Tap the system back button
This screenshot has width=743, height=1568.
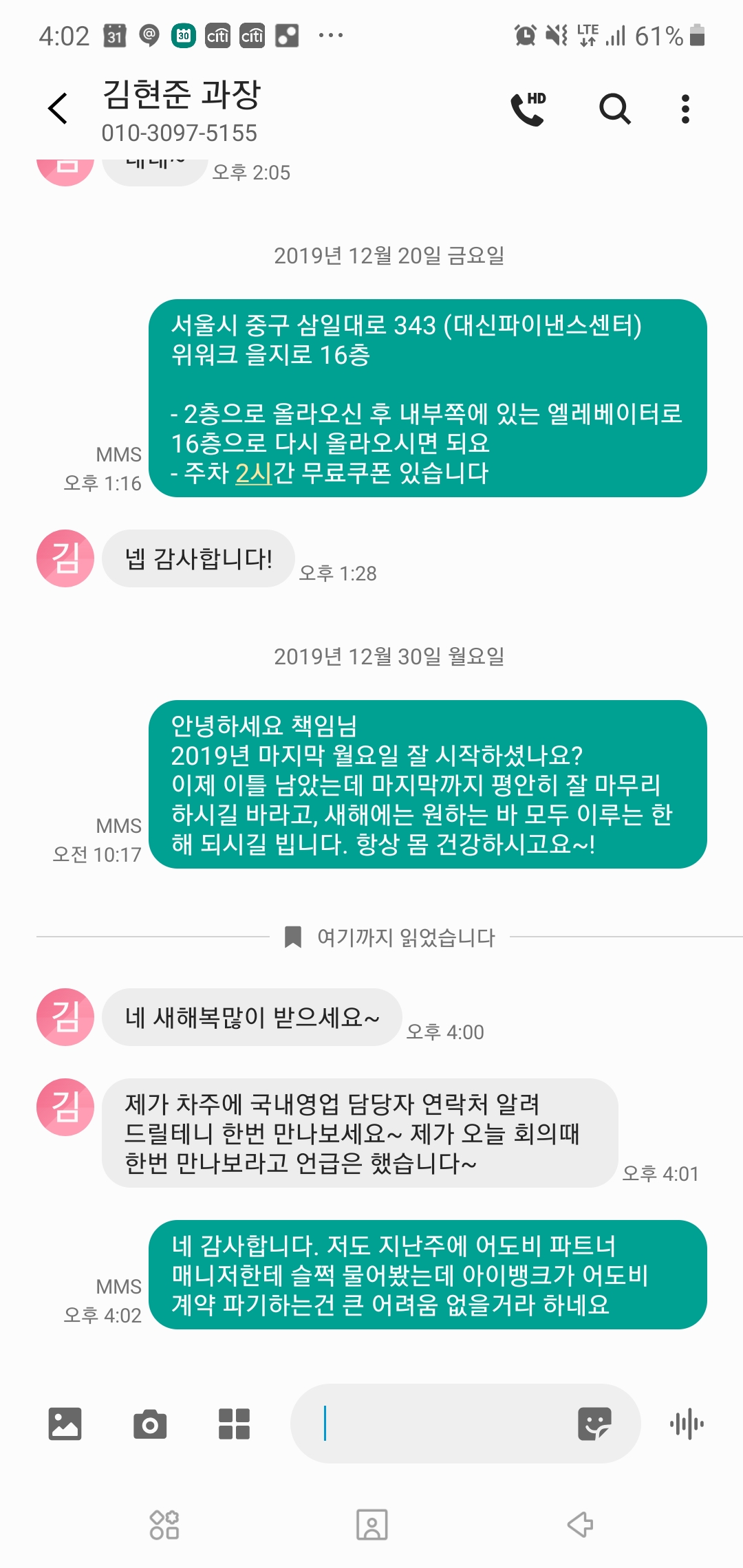click(x=580, y=1525)
